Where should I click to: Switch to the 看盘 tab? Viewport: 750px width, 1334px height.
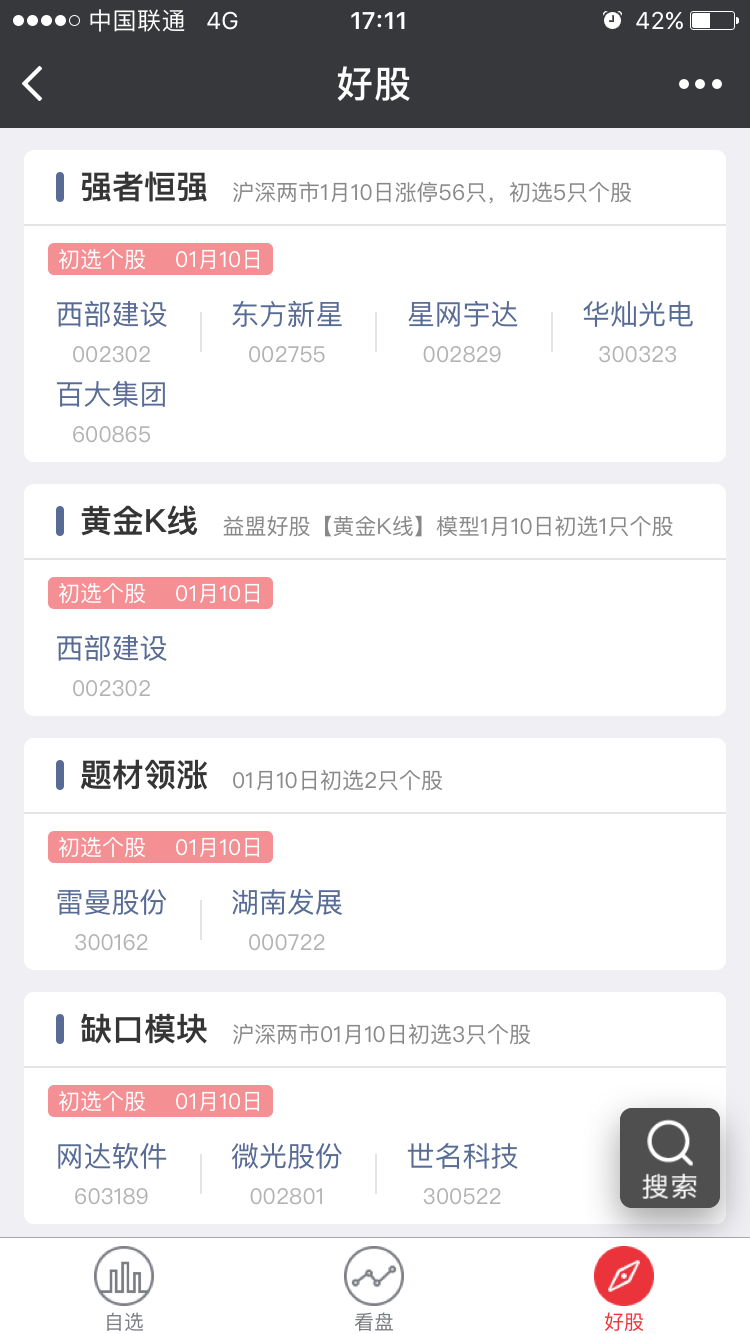pyautogui.click(x=374, y=1291)
